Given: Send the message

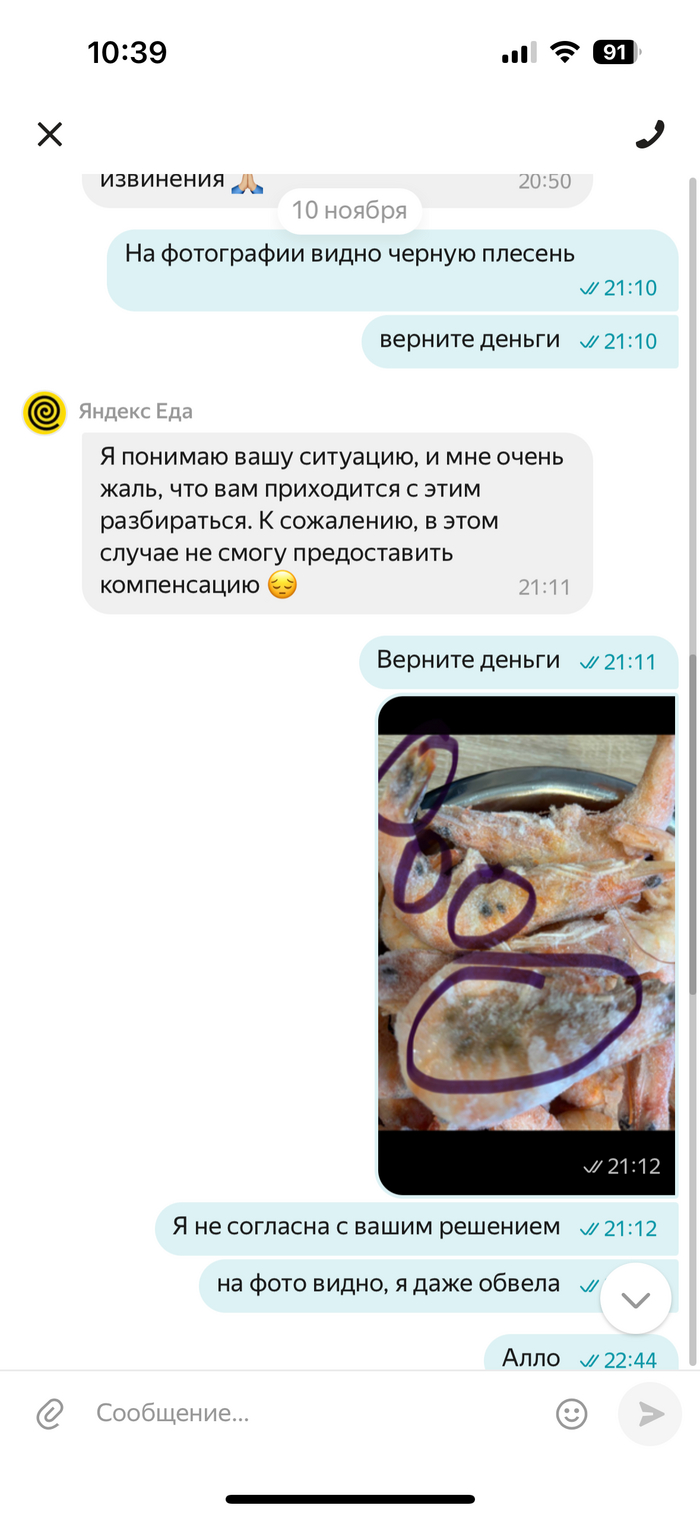Looking at the screenshot, I should pos(650,1413).
